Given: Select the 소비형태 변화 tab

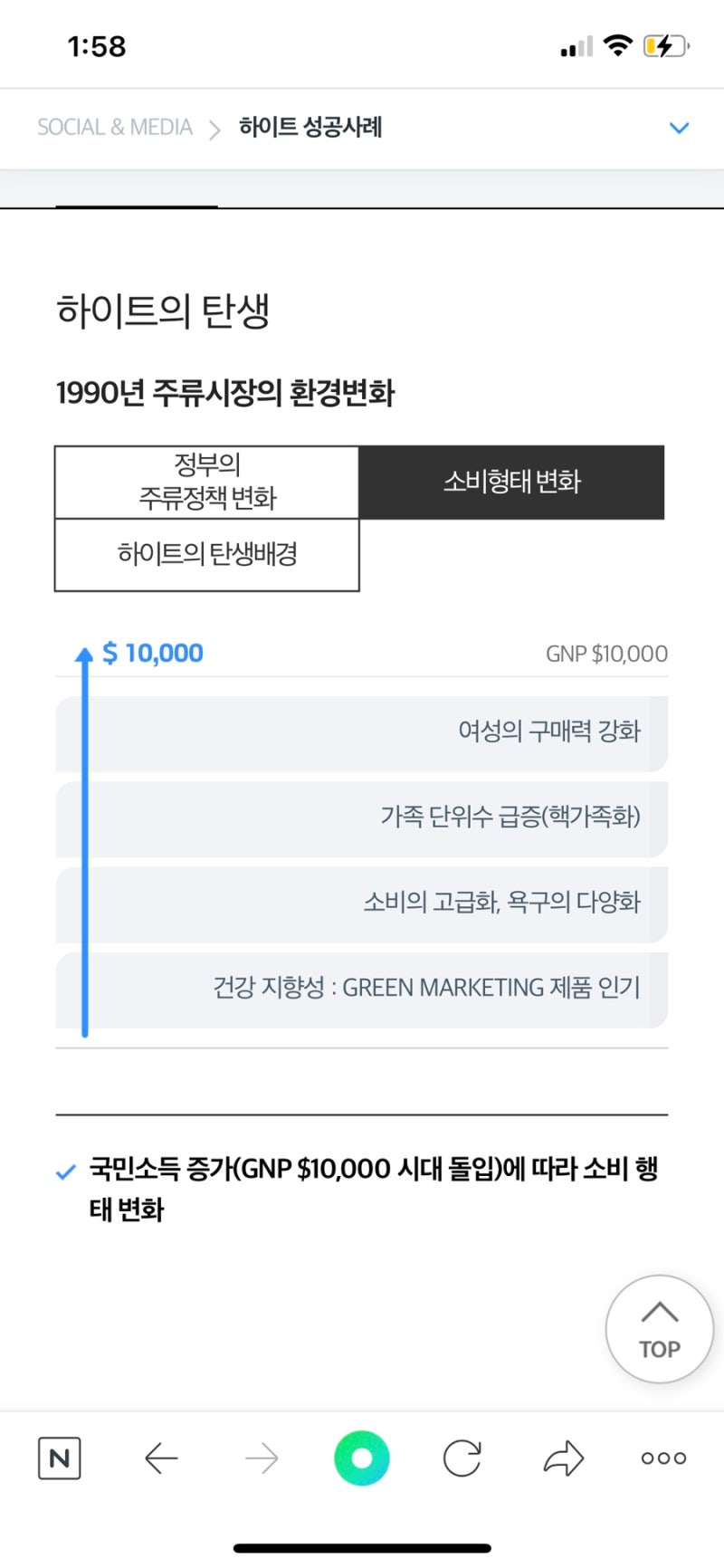Looking at the screenshot, I should click(x=511, y=482).
